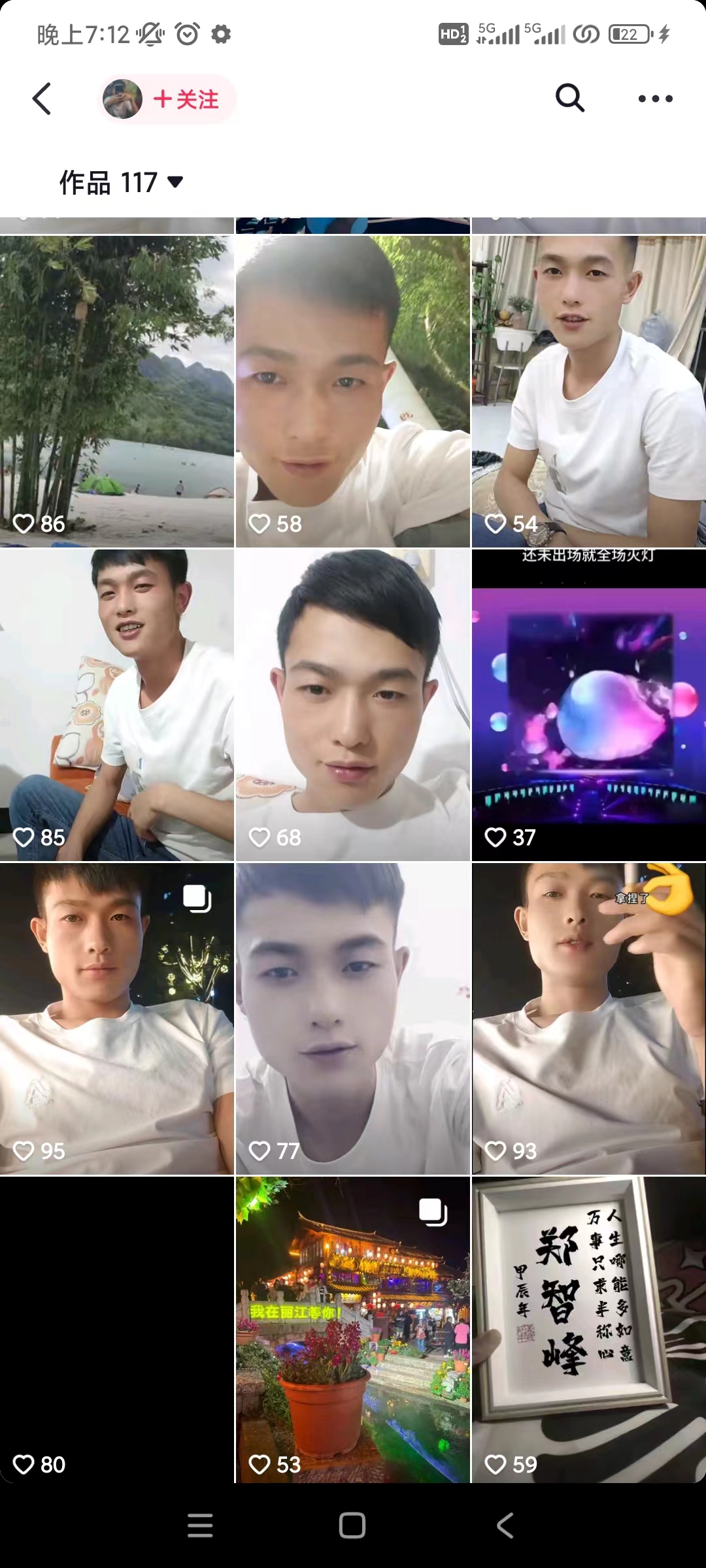Open the purple stage video with 37 likes
The image size is (706, 1568).
click(x=588, y=704)
